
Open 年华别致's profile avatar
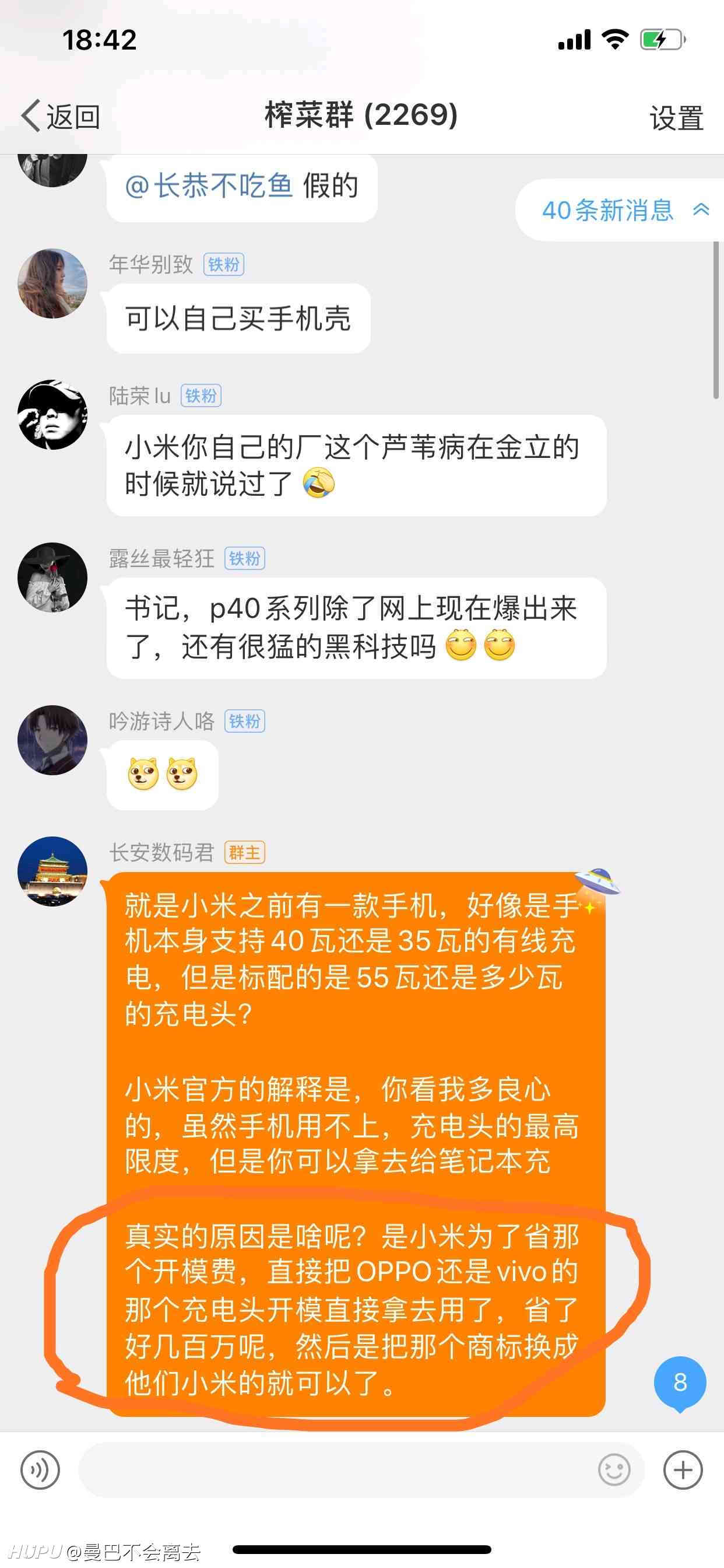click(52, 283)
